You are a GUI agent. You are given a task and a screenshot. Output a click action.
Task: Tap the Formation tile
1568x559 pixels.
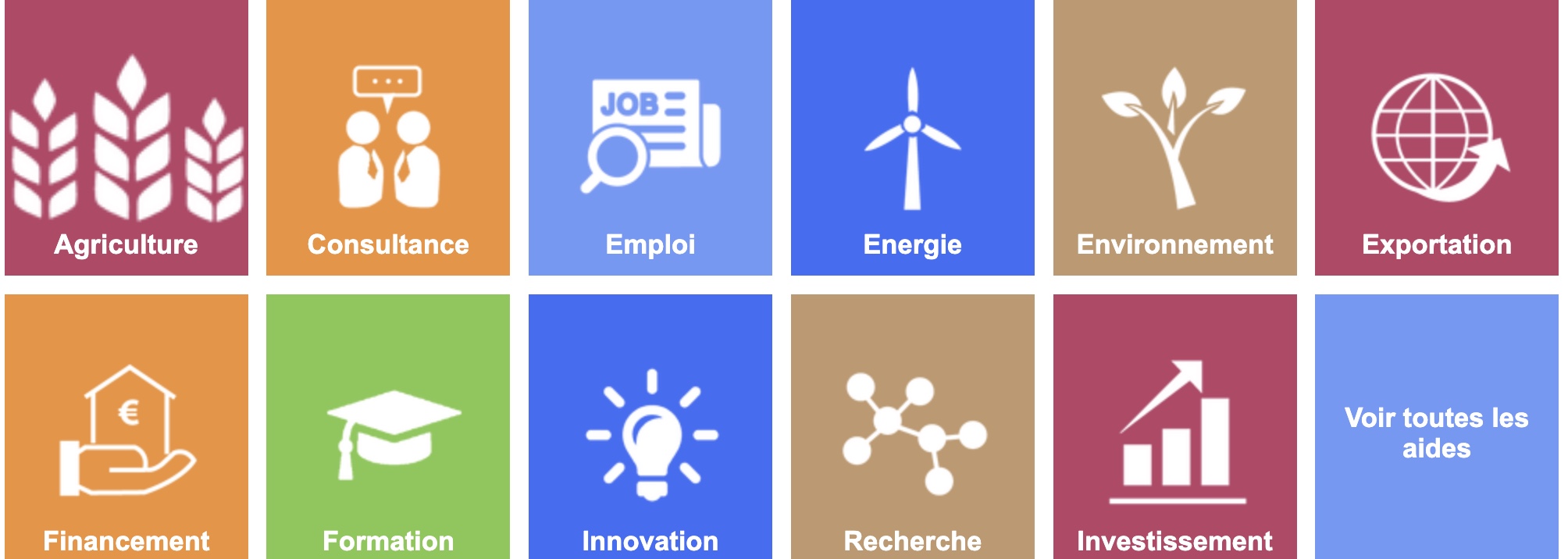[388, 426]
